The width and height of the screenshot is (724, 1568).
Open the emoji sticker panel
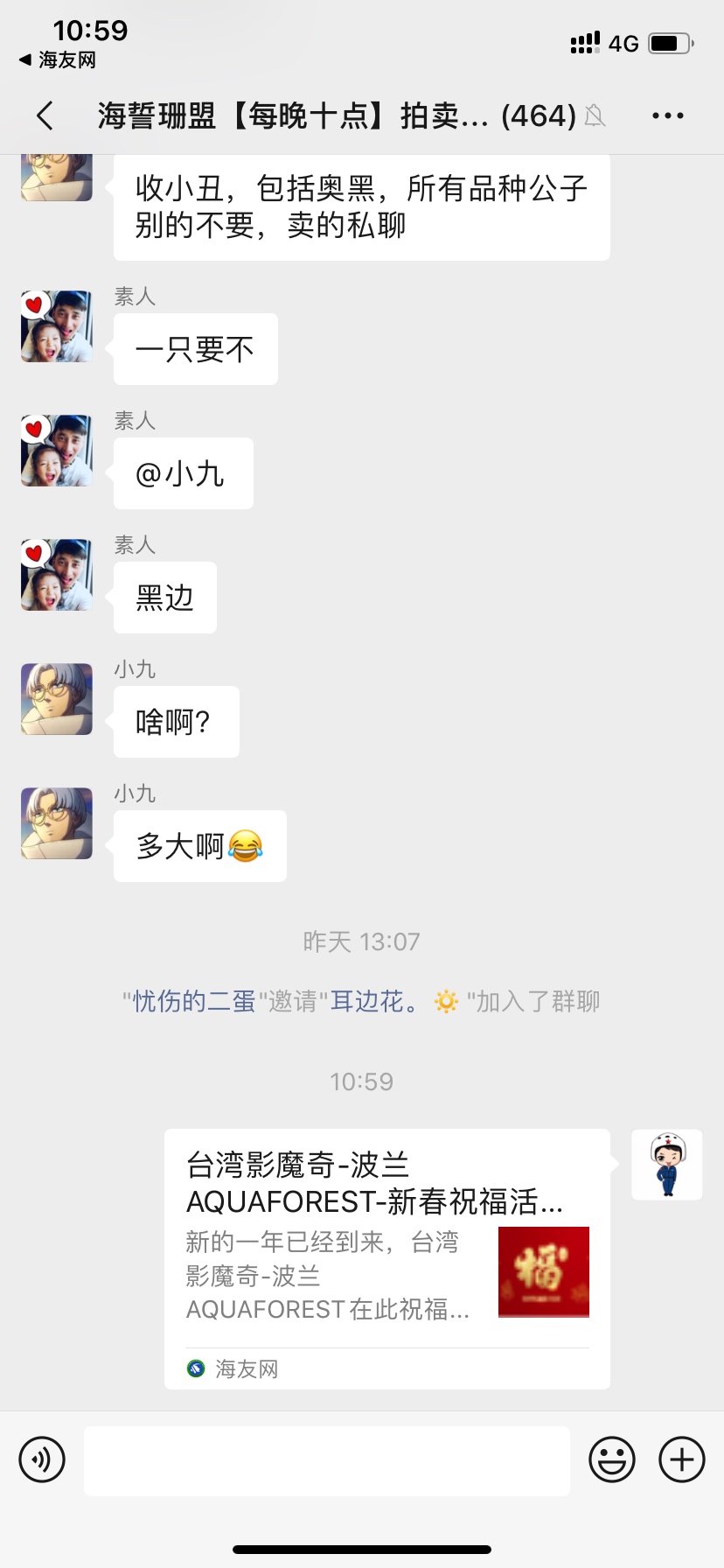(x=612, y=1459)
